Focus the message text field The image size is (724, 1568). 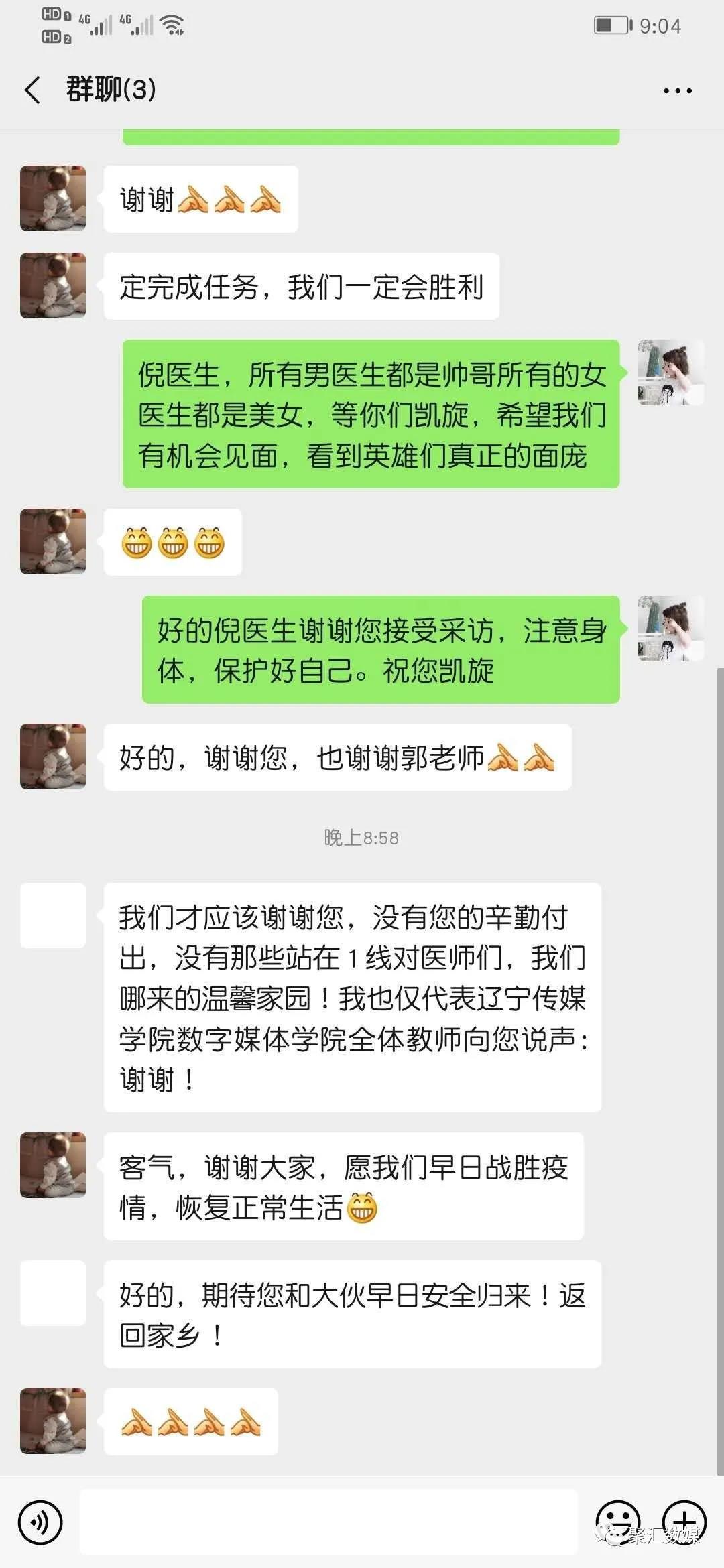point(328,1522)
